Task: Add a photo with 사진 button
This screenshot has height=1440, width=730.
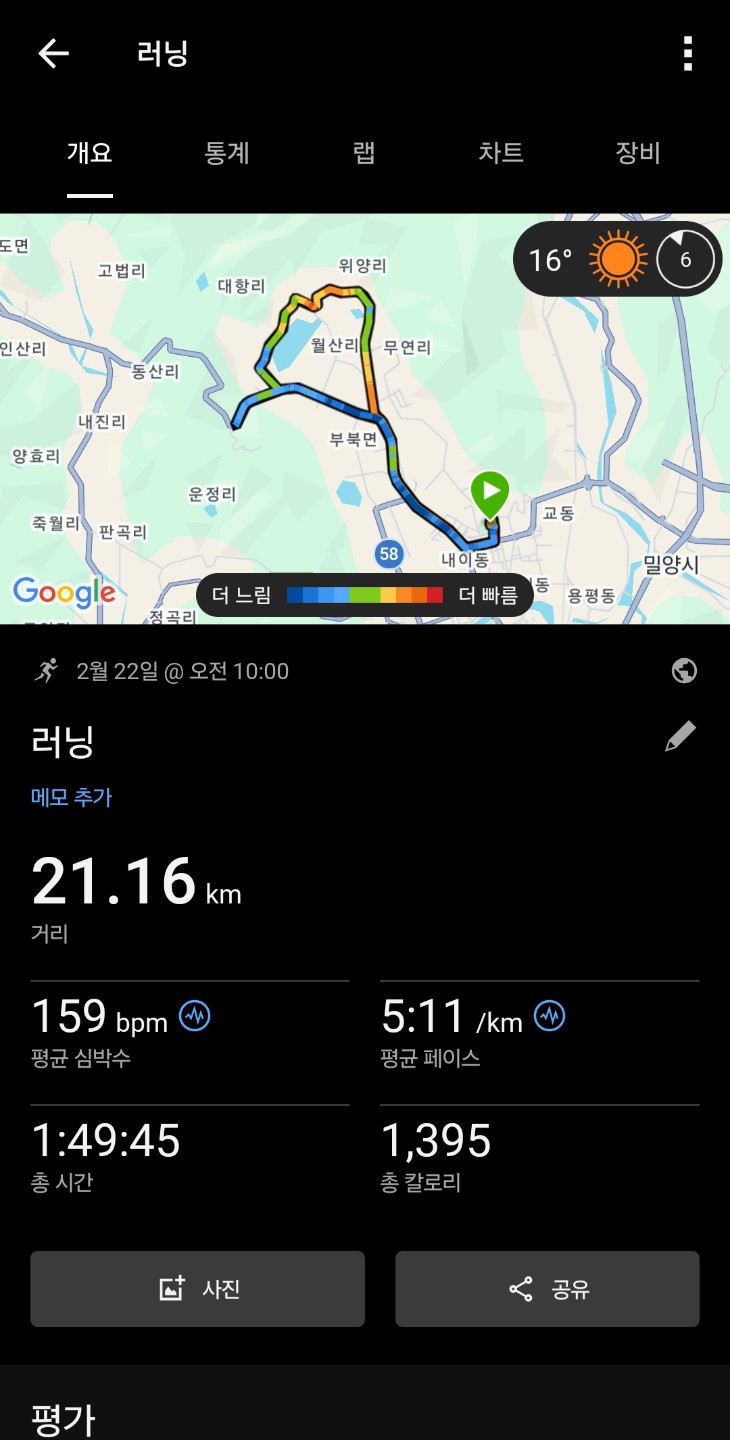Action: pos(197,1289)
